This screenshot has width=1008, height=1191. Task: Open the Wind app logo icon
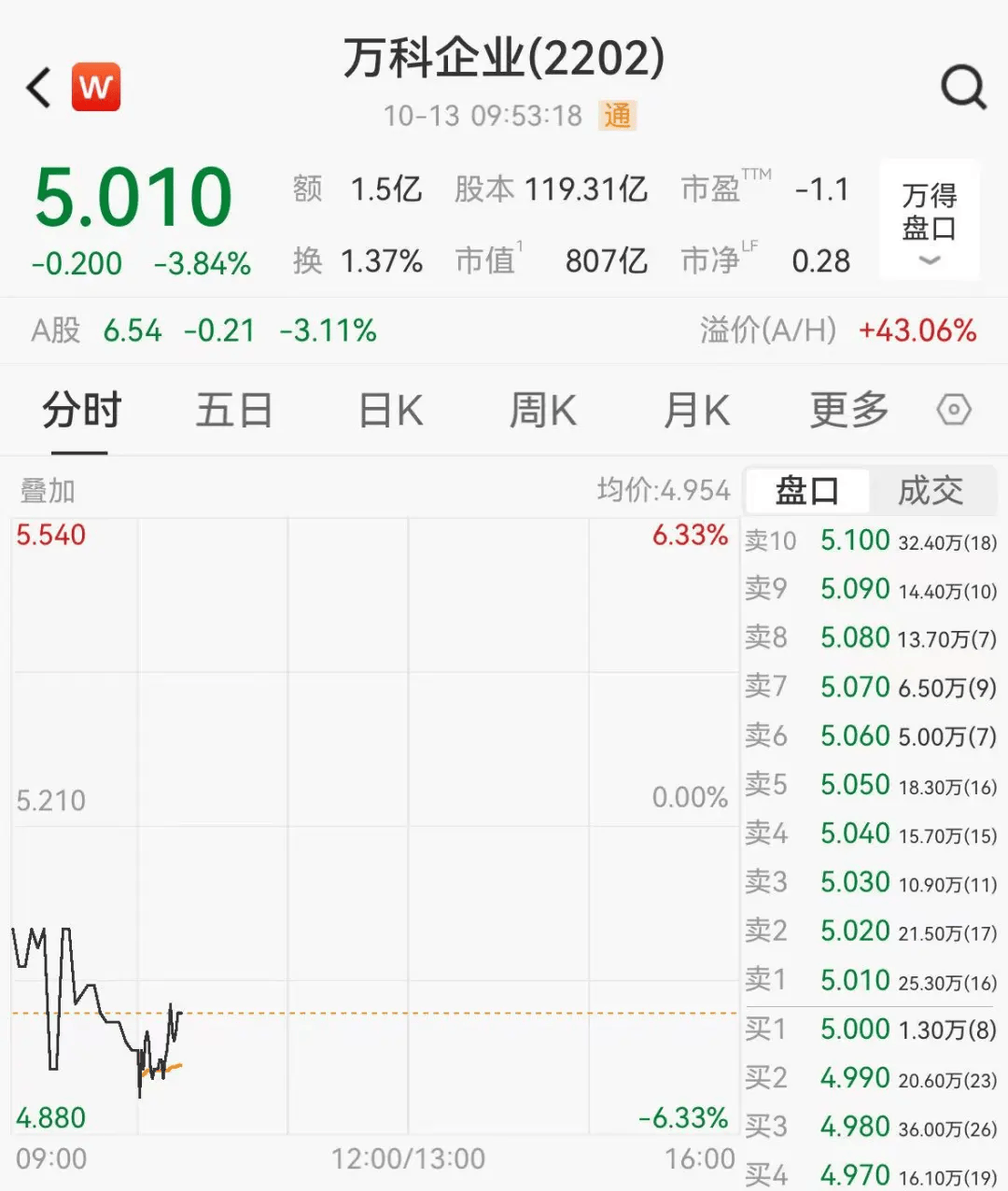tap(96, 87)
